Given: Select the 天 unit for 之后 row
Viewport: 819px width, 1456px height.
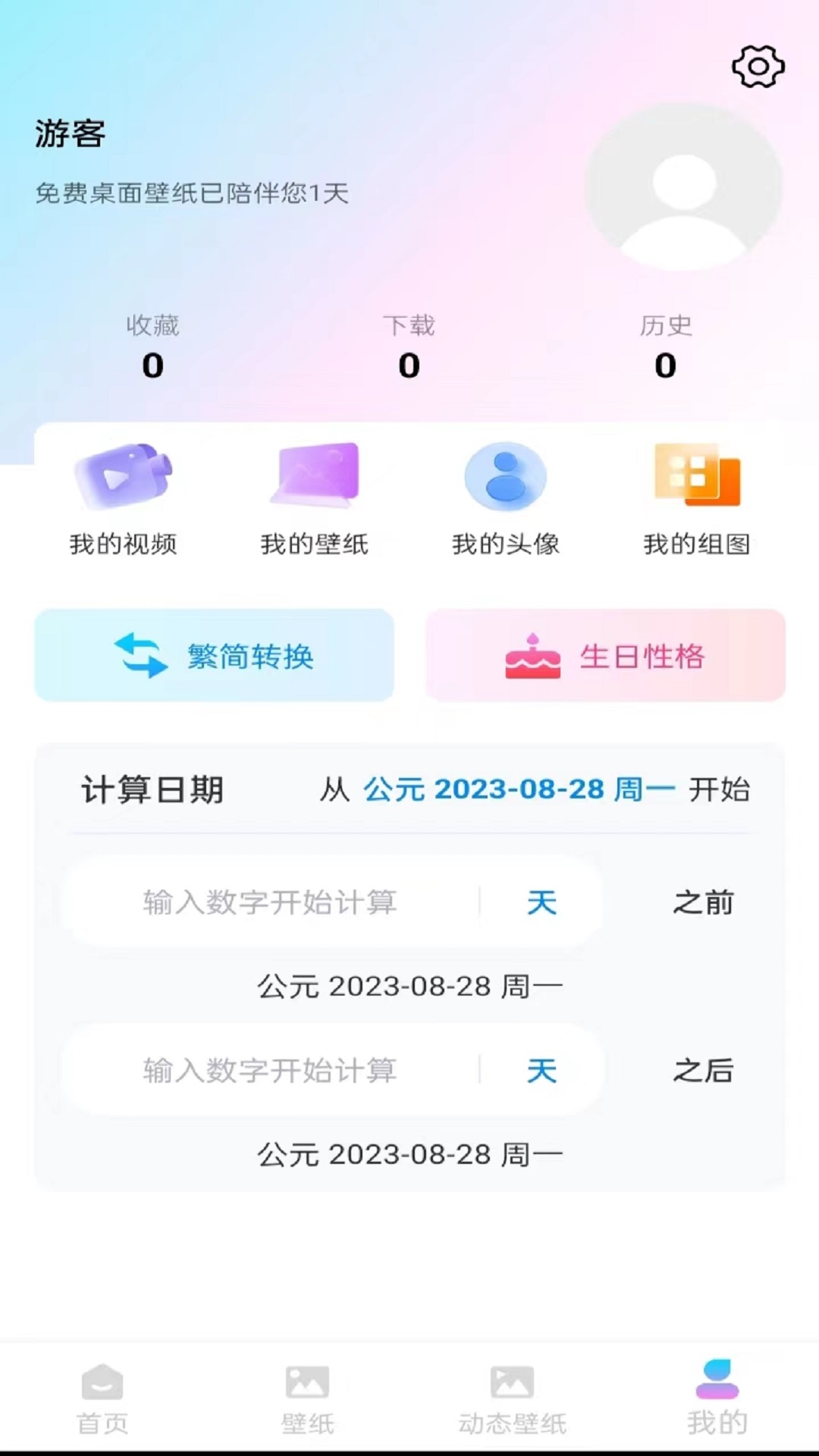Looking at the screenshot, I should click(x=541, y=1071).
